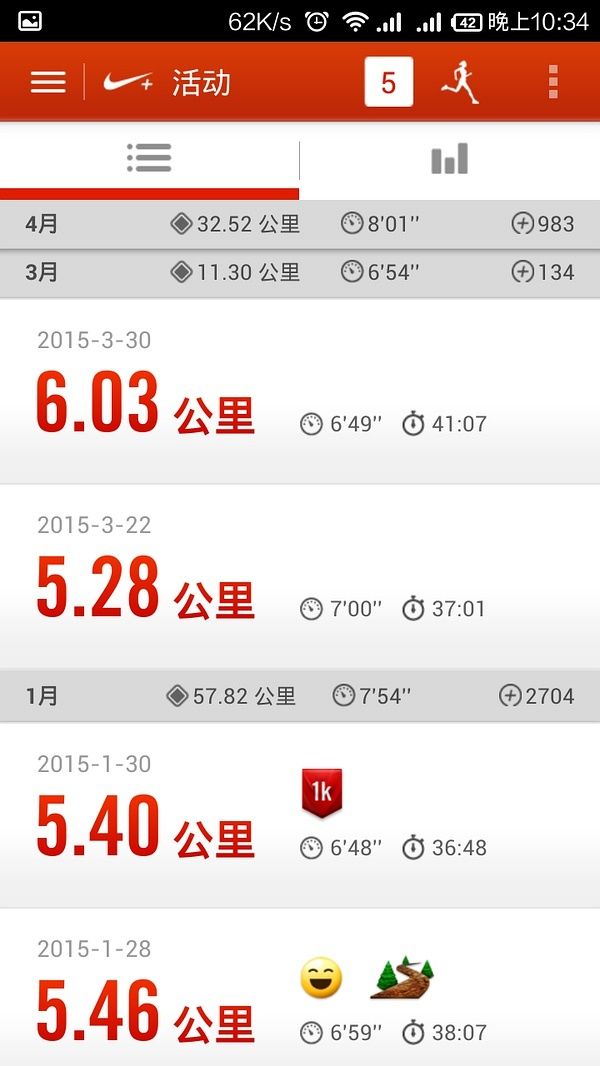This screenshot has width=600, height=1066.
Task: Open the overflow menu
Action: coord(553,82)
